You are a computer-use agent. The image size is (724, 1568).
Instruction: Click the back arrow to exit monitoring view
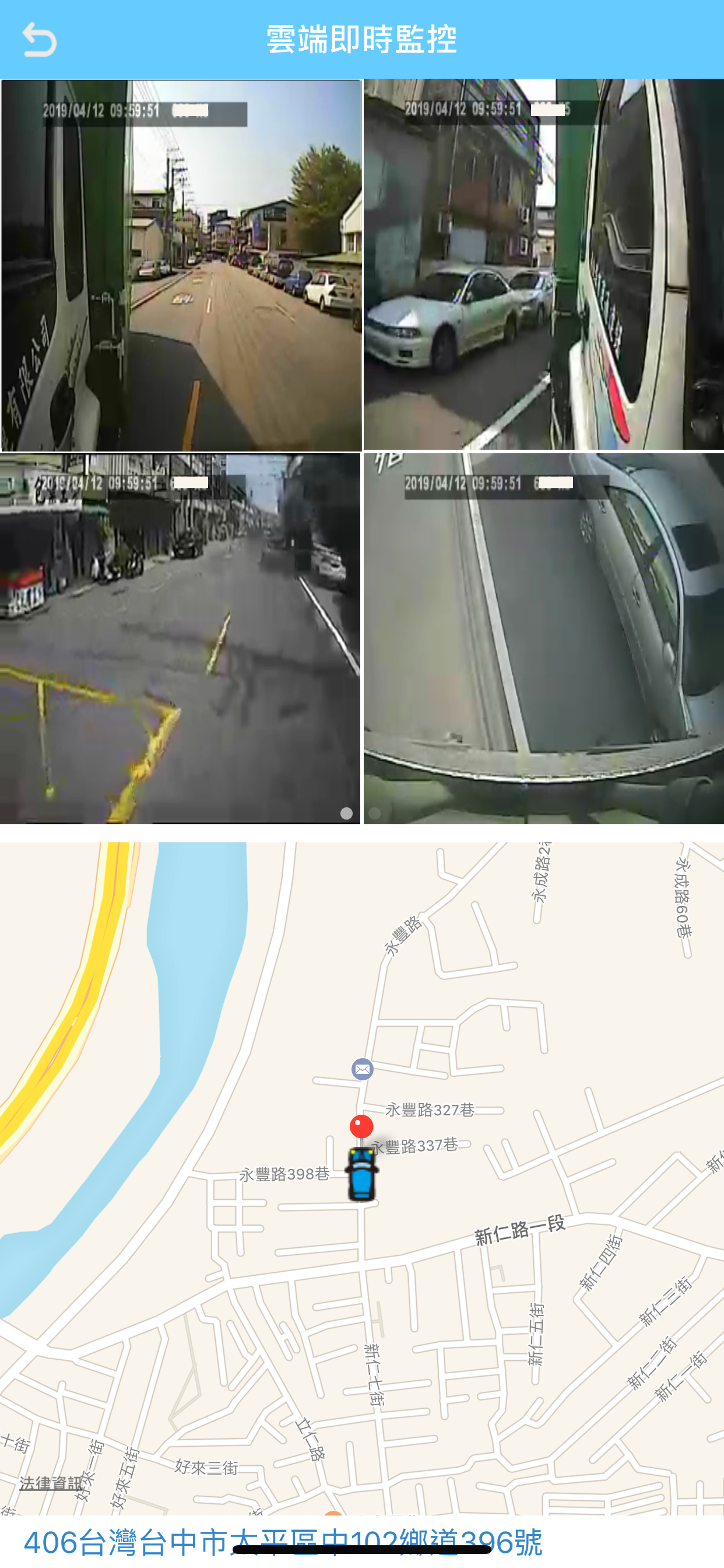coord(40,40)
